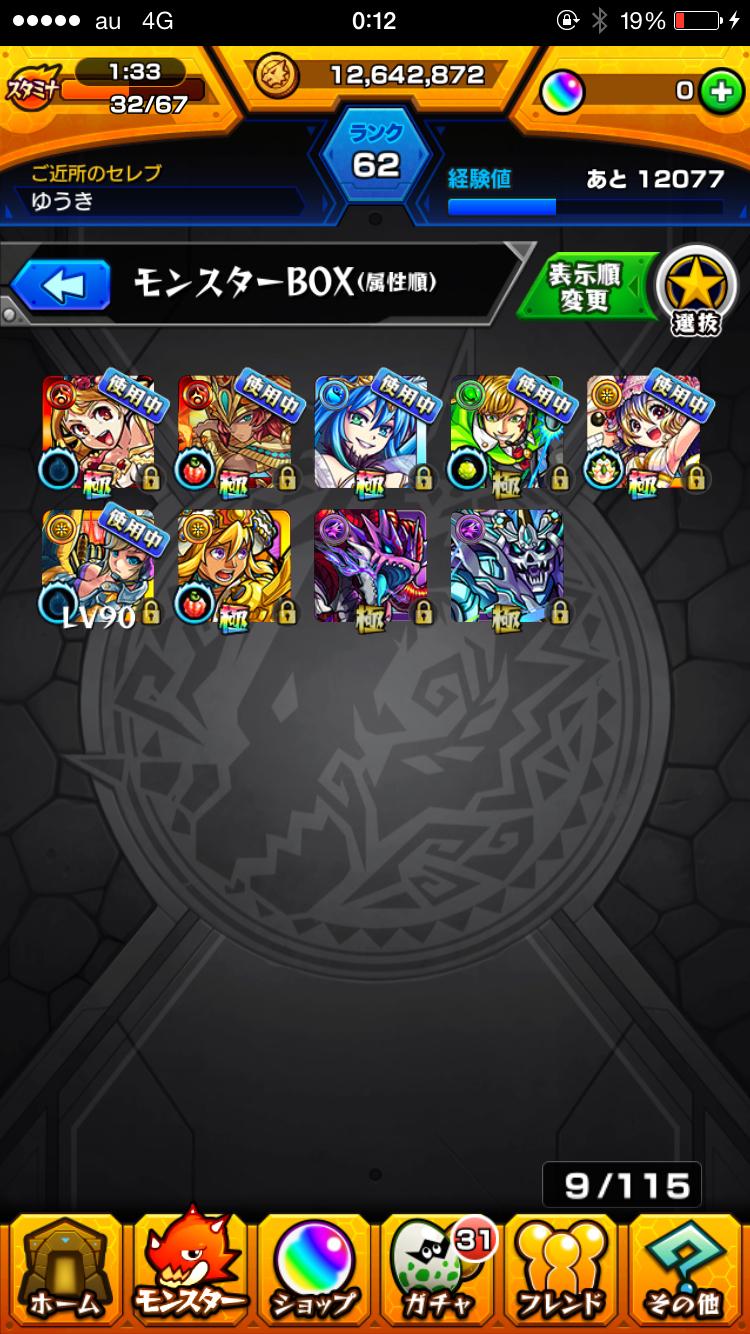
Task: Open the ホーム tab
Action: 64,1270
